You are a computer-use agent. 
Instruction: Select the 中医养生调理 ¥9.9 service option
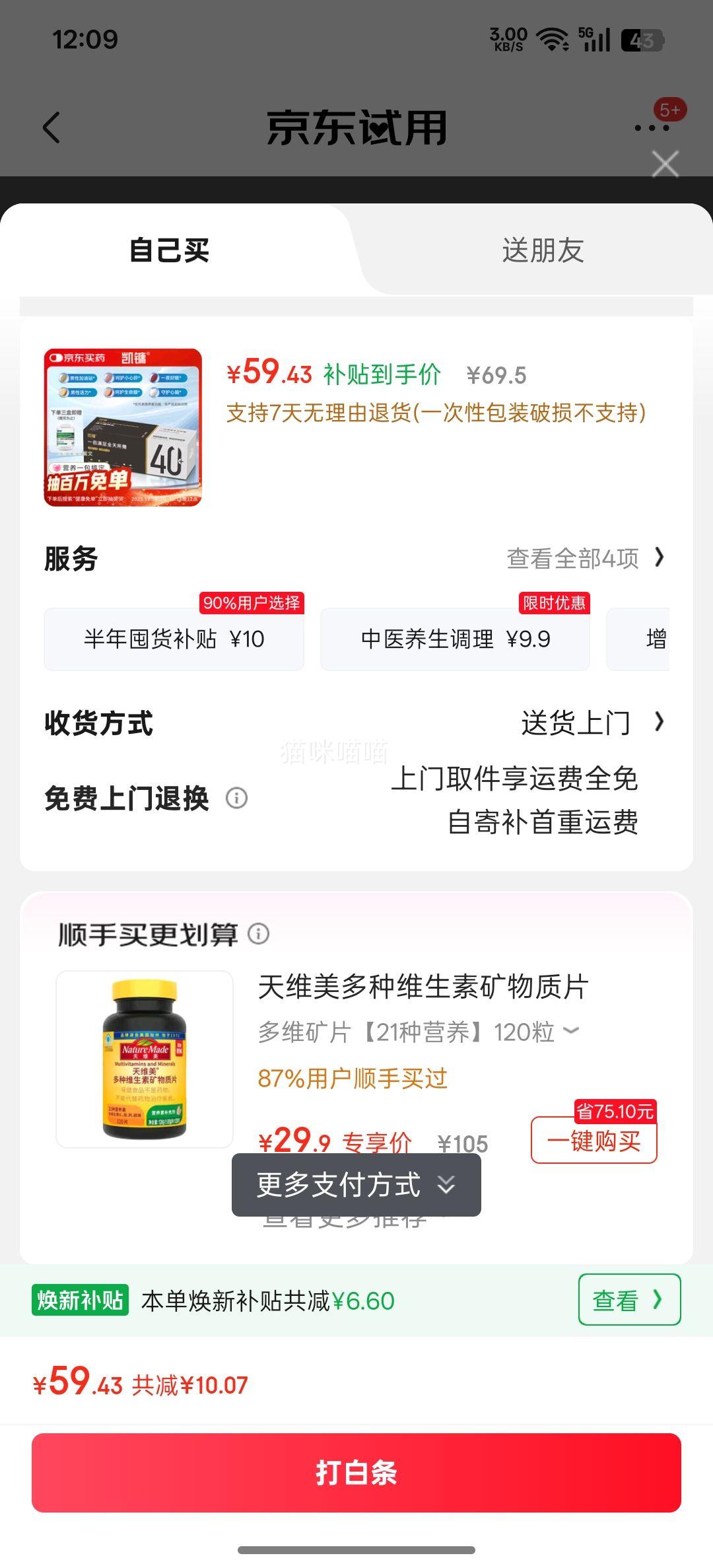[455, 638]
